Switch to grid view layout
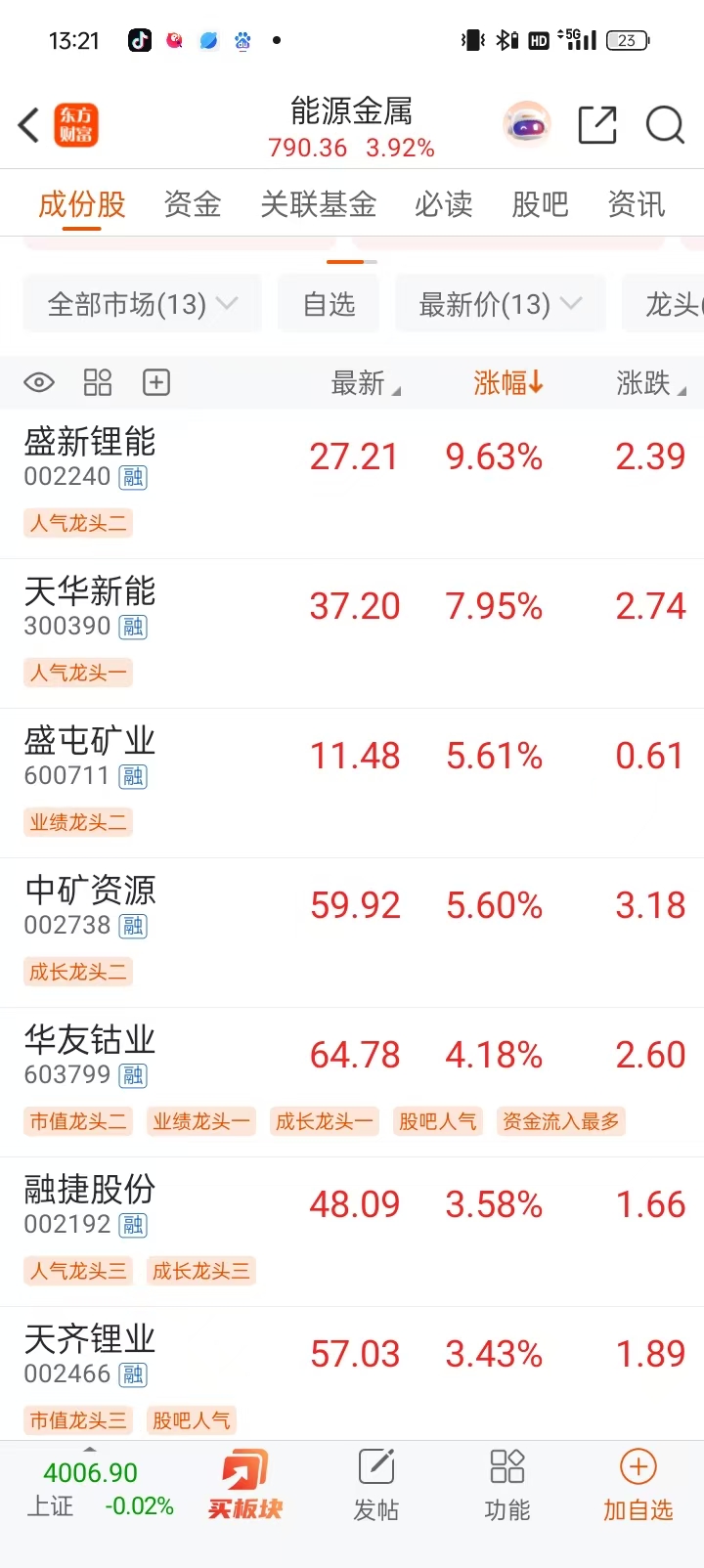Viewport: 704px width, 1568px height. pos(98,382)
